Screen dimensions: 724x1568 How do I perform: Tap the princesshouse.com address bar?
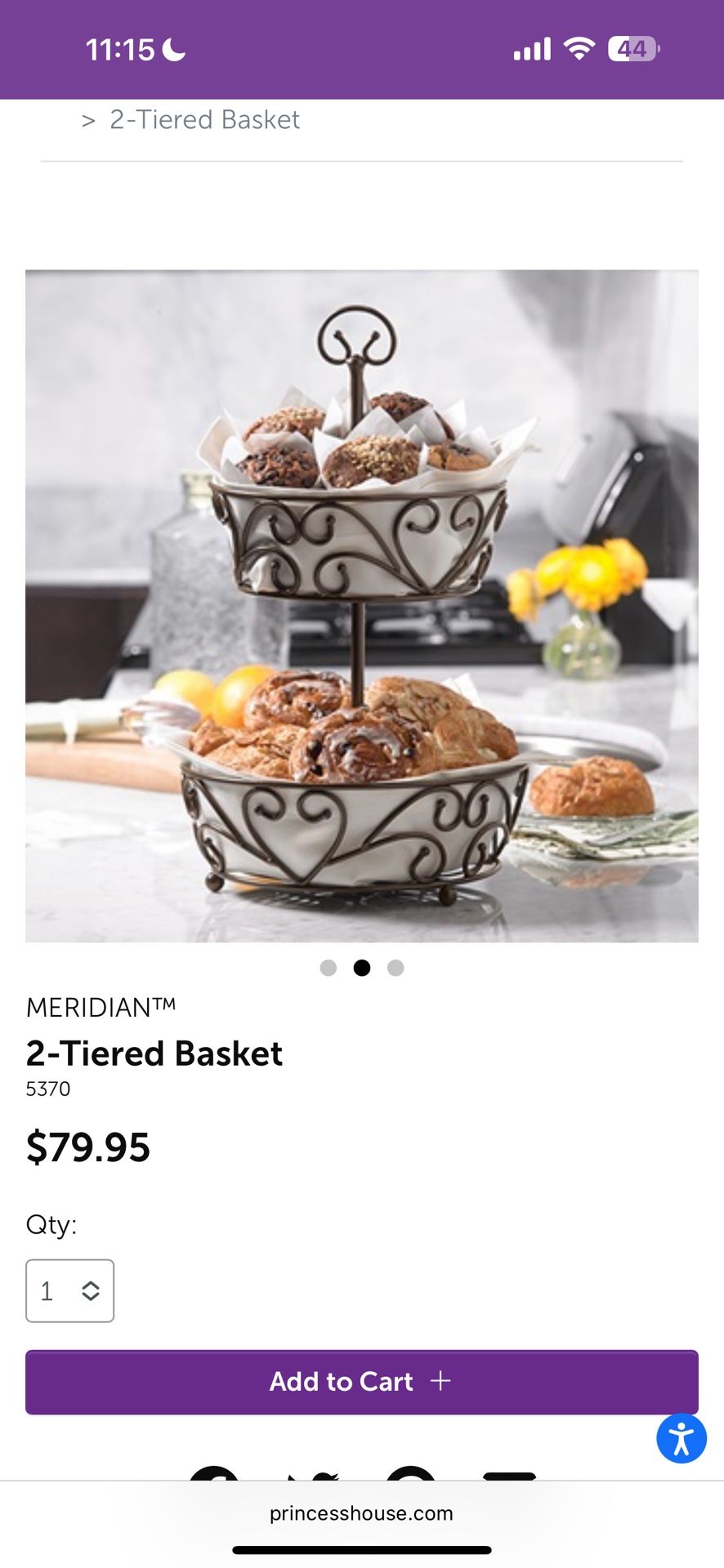[362, 1512]
